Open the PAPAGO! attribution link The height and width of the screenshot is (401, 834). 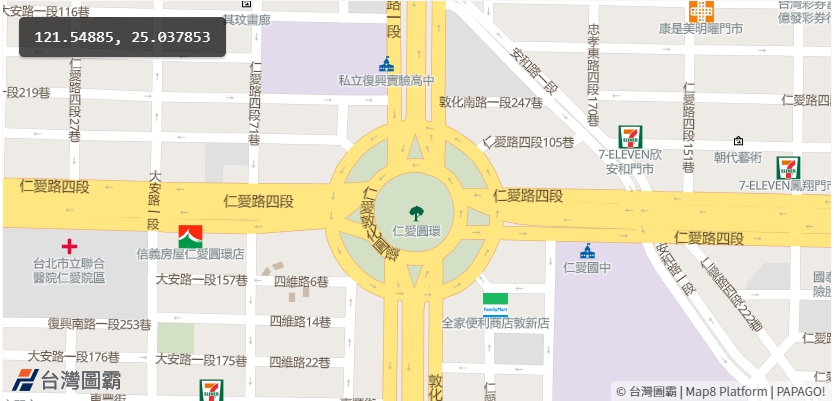tap(801, 392)
